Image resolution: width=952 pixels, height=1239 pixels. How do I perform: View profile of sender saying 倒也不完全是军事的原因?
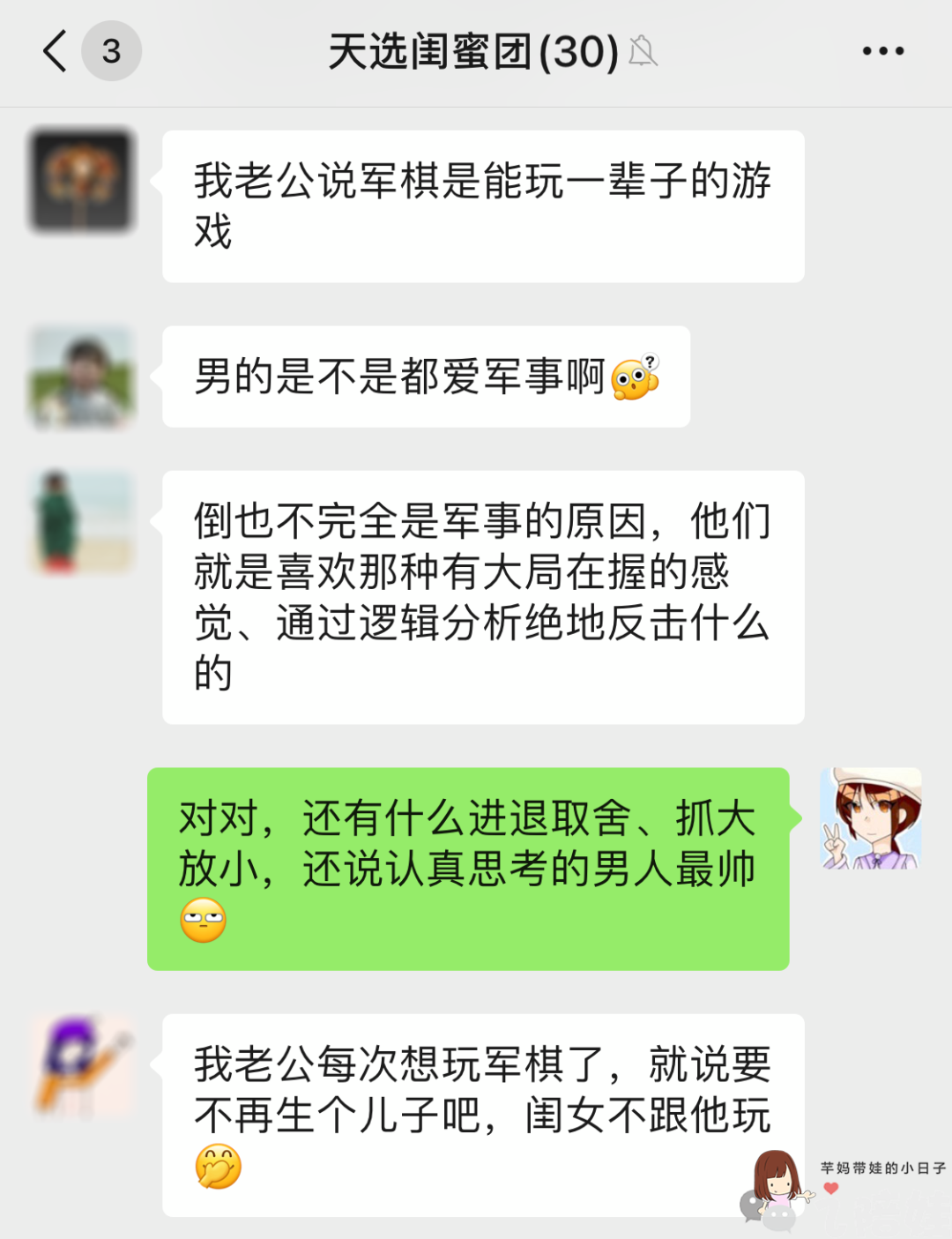point(82,522)
